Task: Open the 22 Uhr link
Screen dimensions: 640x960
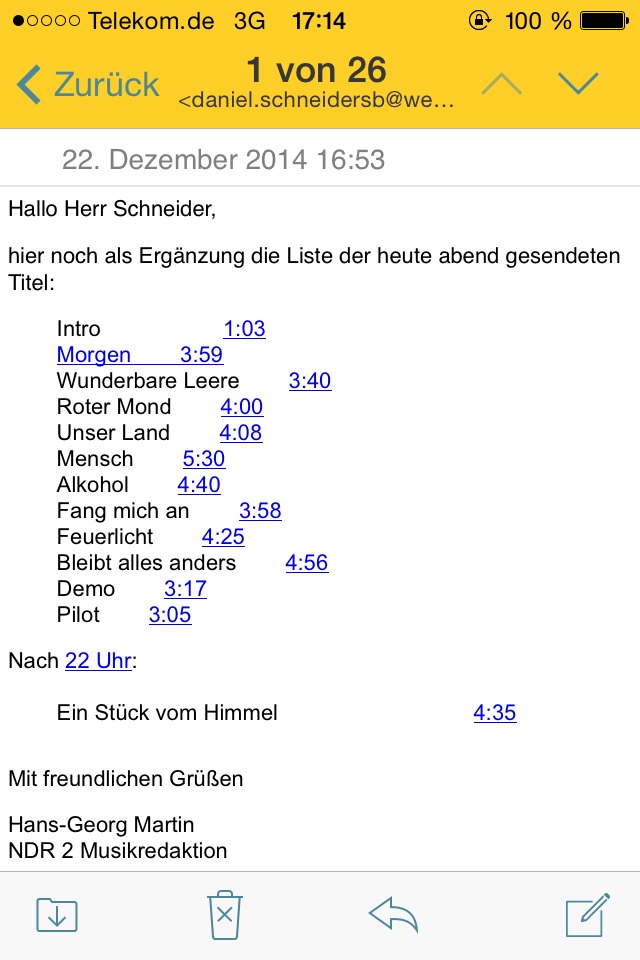Action: (x=98, y=662)
